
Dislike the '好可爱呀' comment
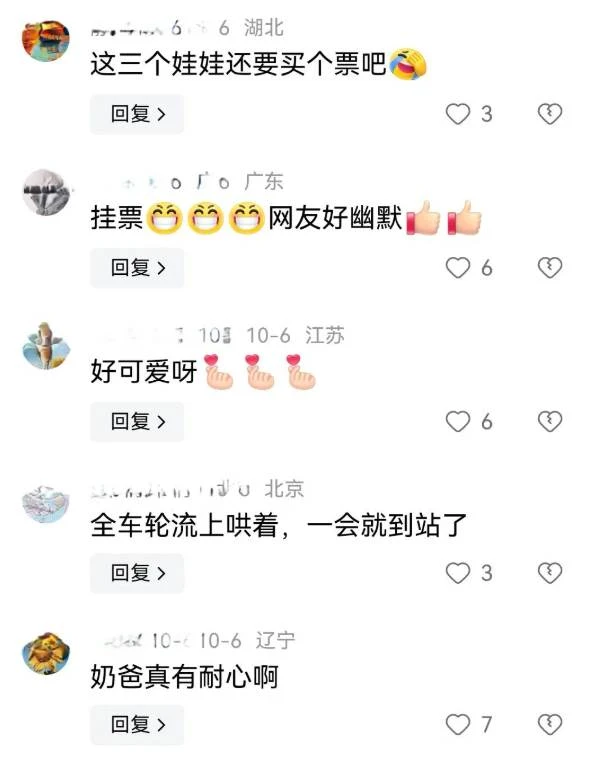[x=550, y=422]
